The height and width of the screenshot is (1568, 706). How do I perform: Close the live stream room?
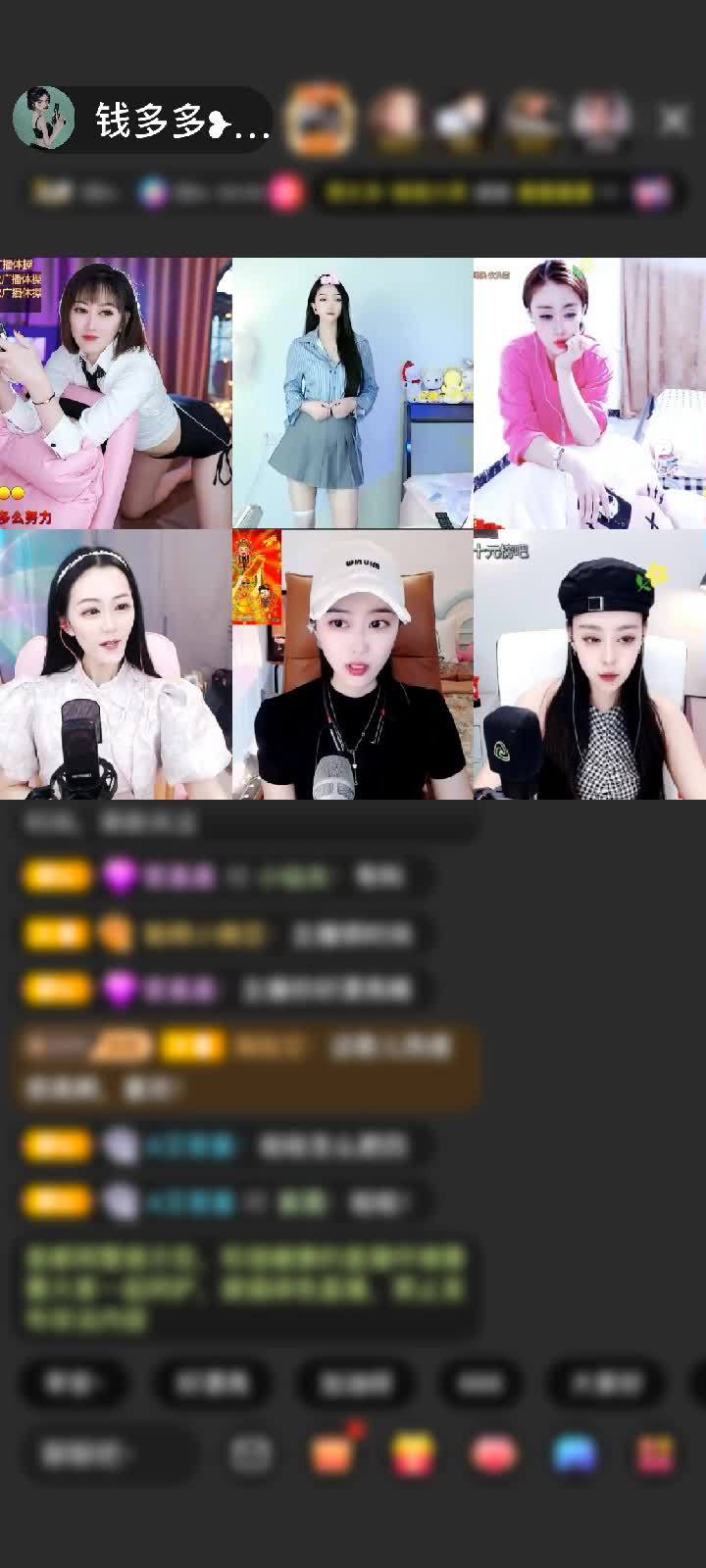tap(674, 121)
